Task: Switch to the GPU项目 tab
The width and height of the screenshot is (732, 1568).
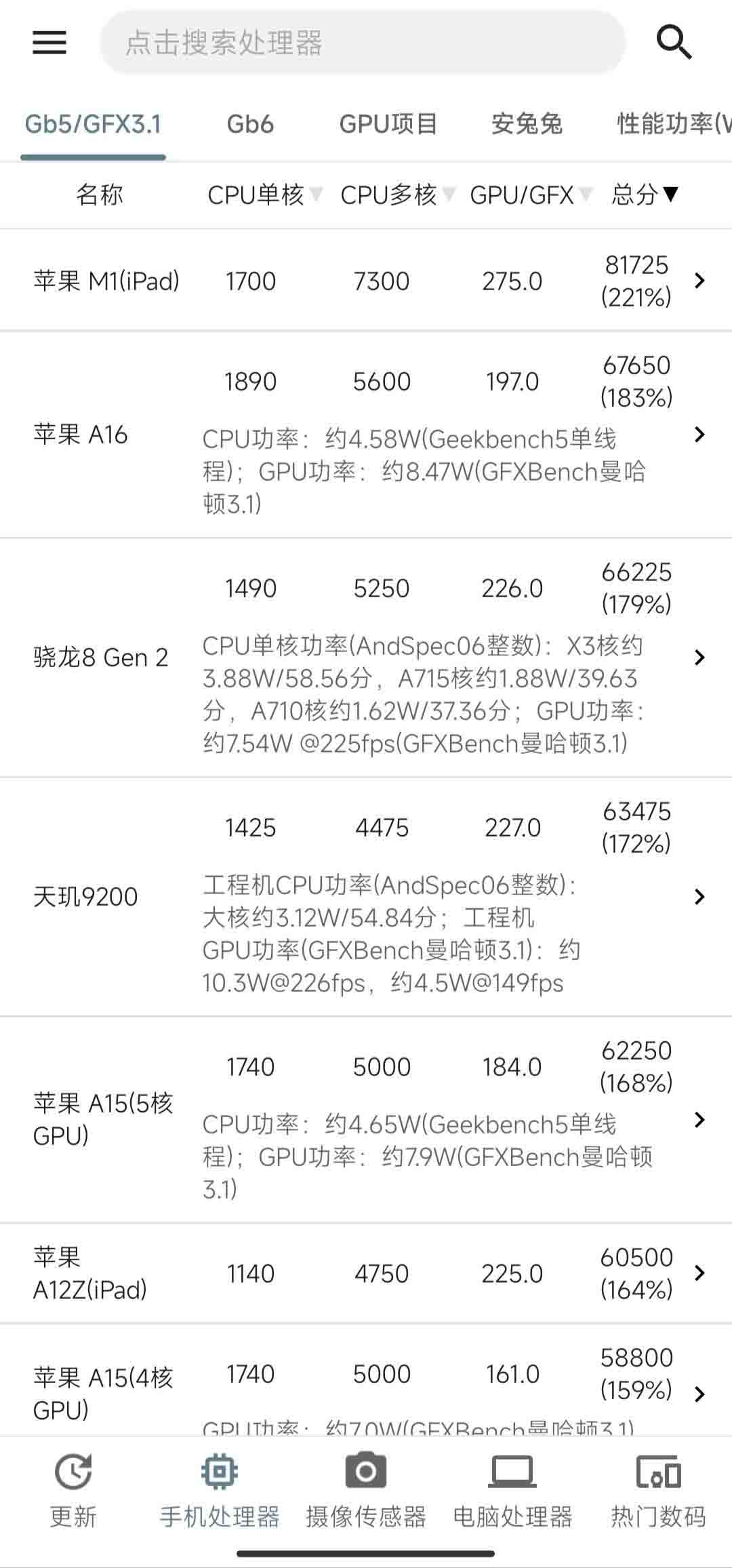Action: coord(388,124)
